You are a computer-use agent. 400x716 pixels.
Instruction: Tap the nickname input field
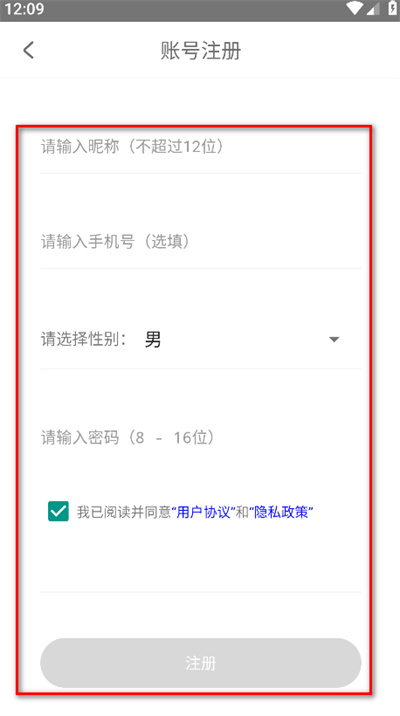tap(200, 147)
